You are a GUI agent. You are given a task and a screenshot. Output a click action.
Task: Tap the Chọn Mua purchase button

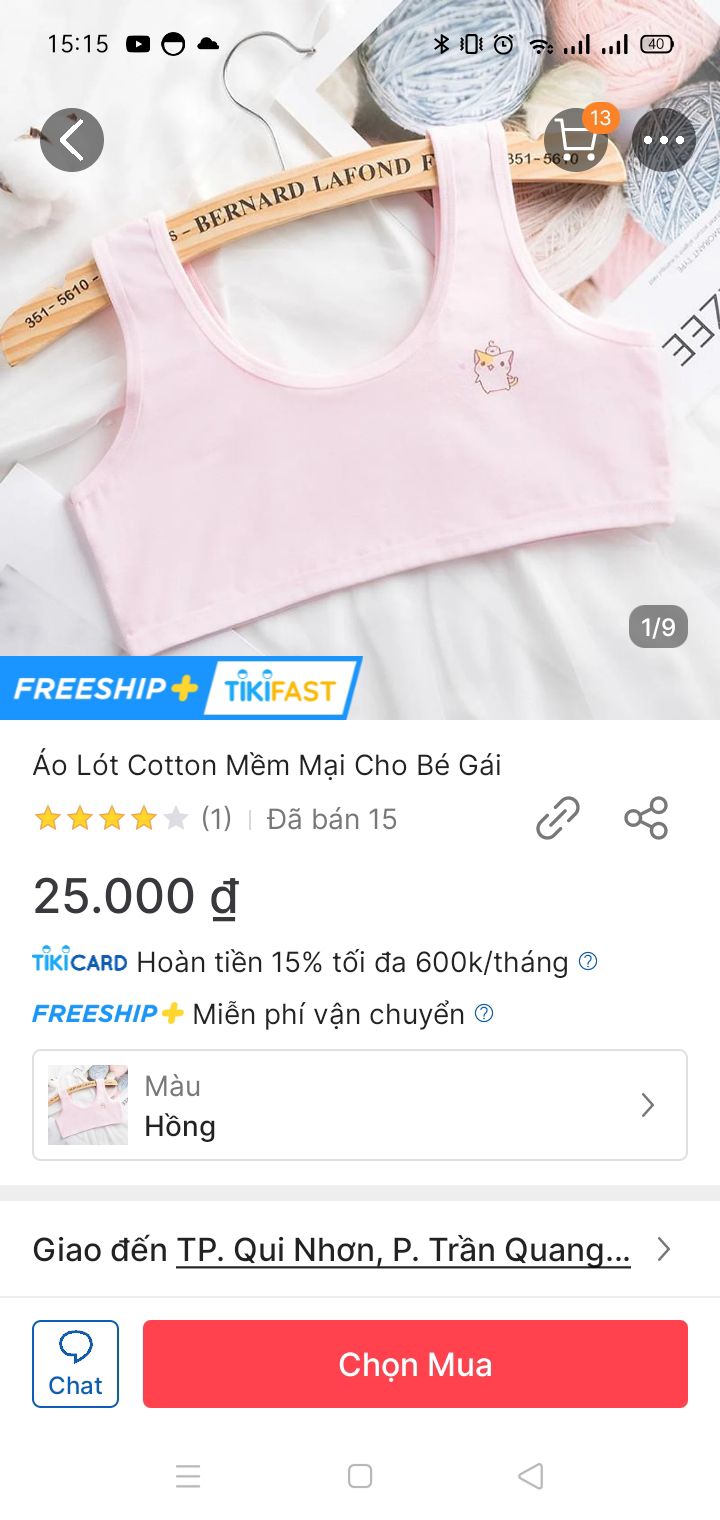click(x=416, y=1363)
